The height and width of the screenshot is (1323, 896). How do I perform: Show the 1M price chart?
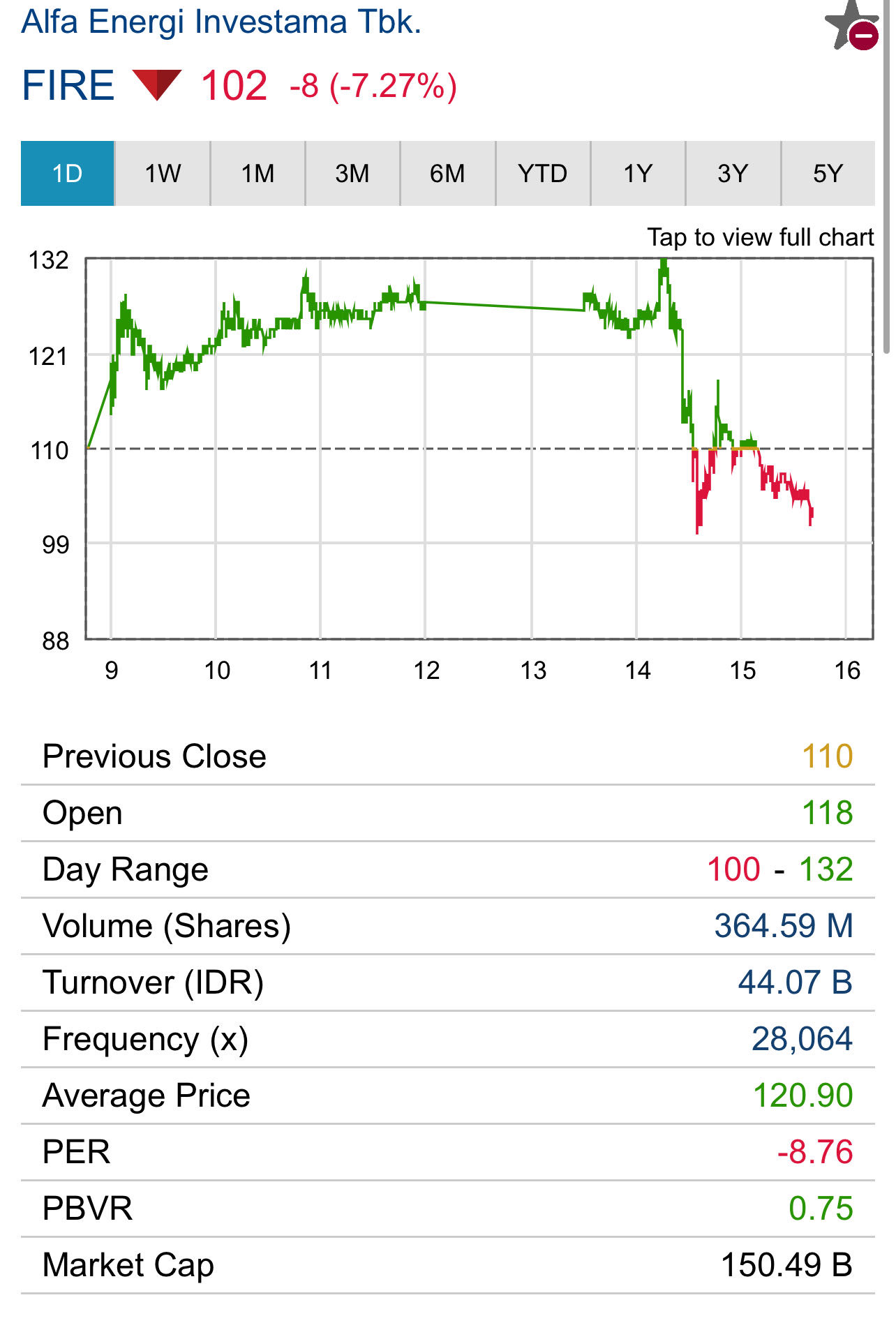coord(257,173)
